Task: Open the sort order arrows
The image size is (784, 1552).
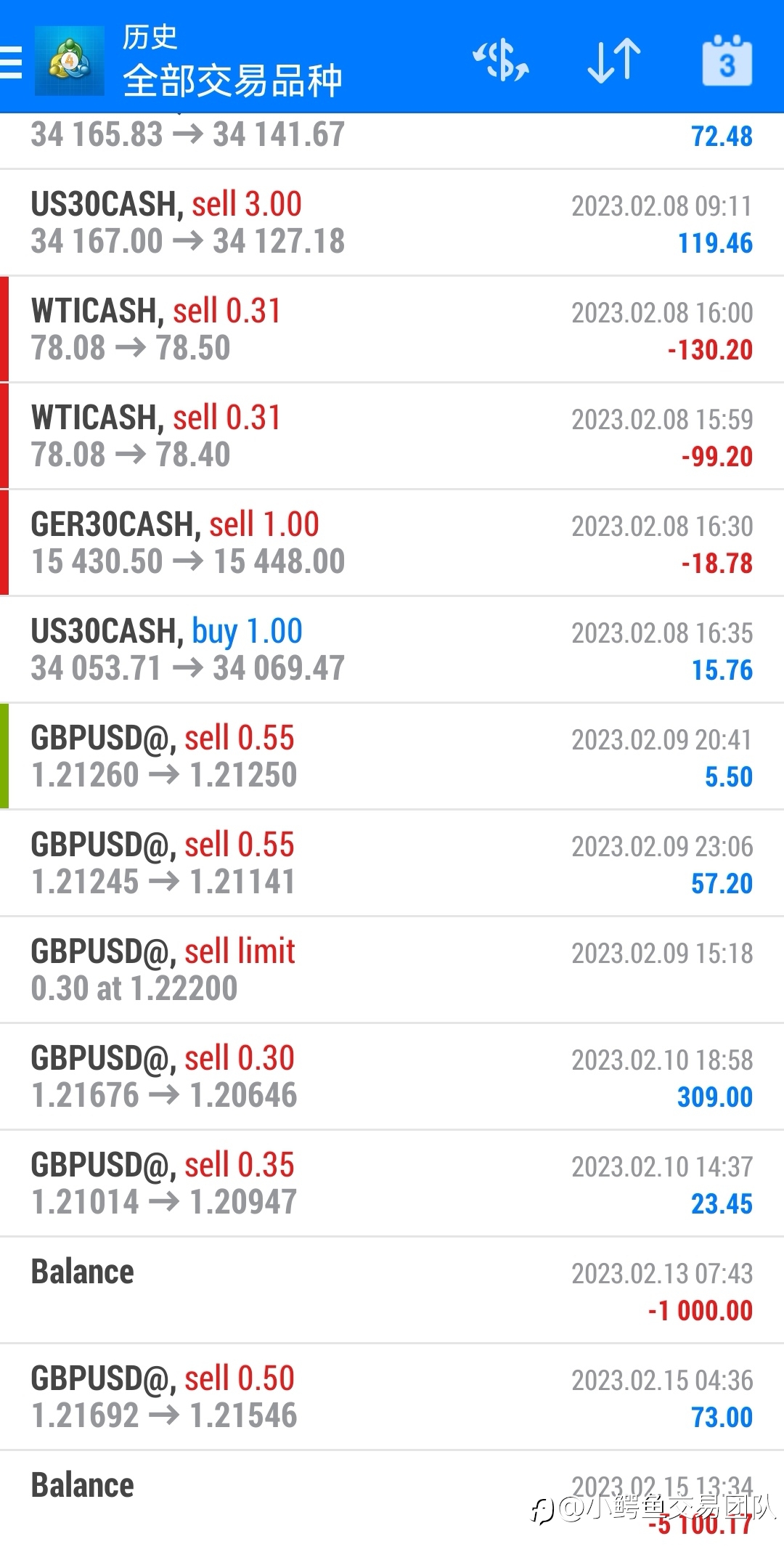Action: click(x=614, y=60)
